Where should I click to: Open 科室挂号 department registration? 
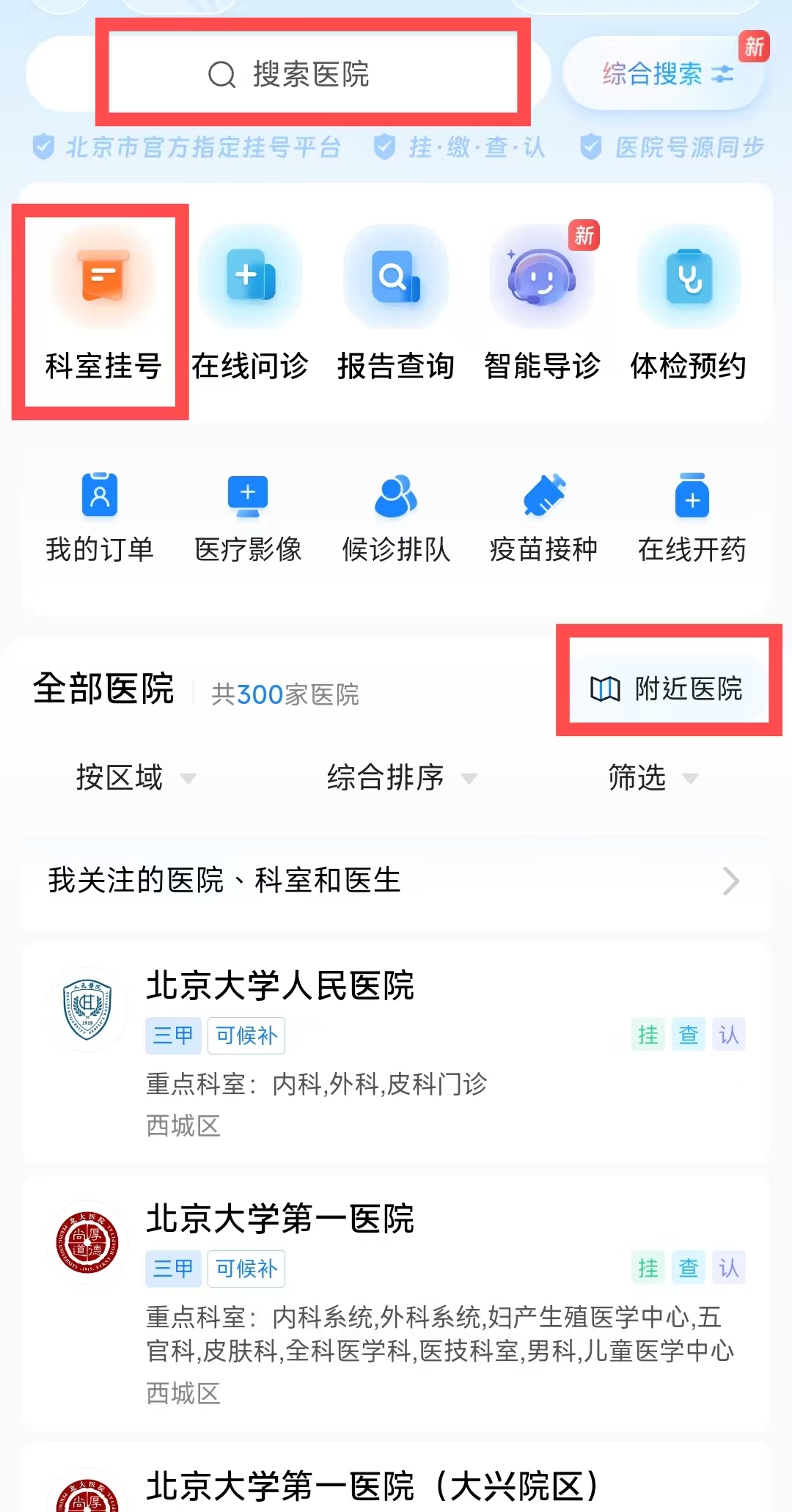tap(103, 312)
